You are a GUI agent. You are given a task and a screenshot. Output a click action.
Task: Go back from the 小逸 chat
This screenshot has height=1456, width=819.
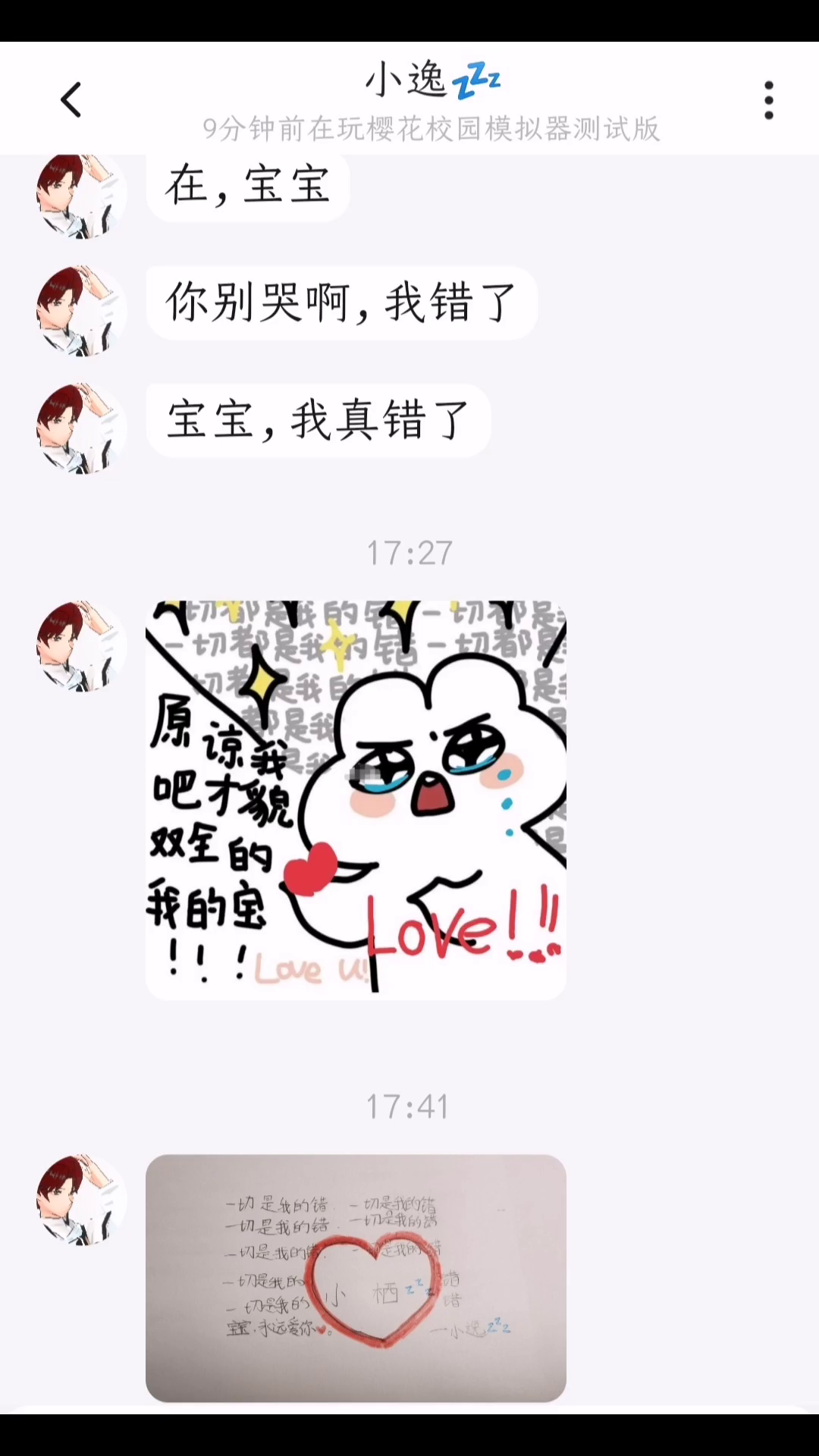[x=71, y=100]
